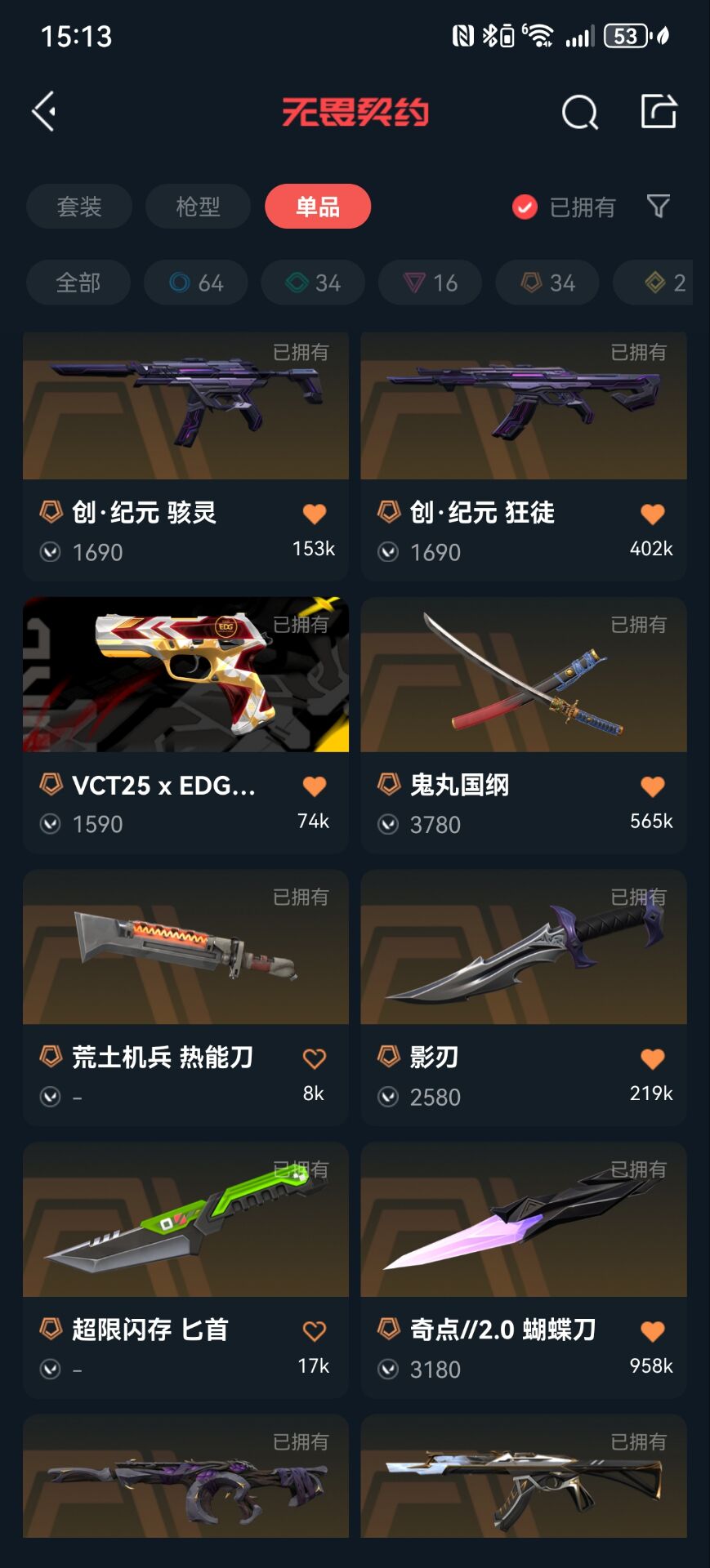Select the 单品 tab
710x1568 pixels.
317,207
